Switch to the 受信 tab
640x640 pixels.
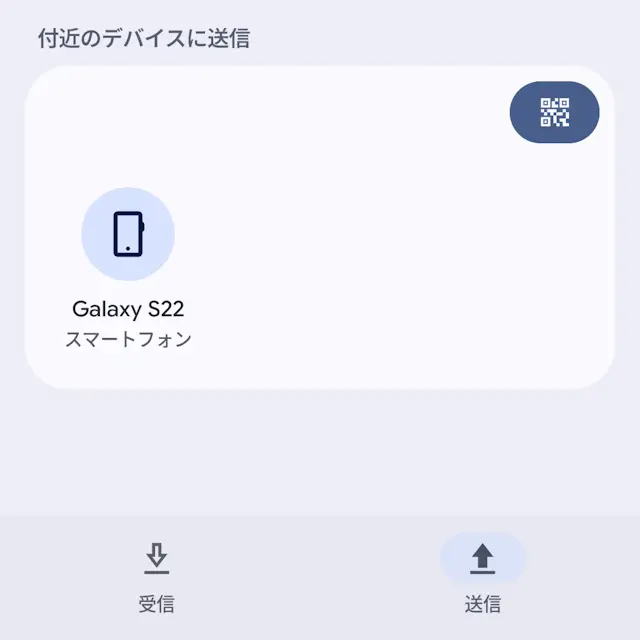pyautogui.click(x=156, y=577)
